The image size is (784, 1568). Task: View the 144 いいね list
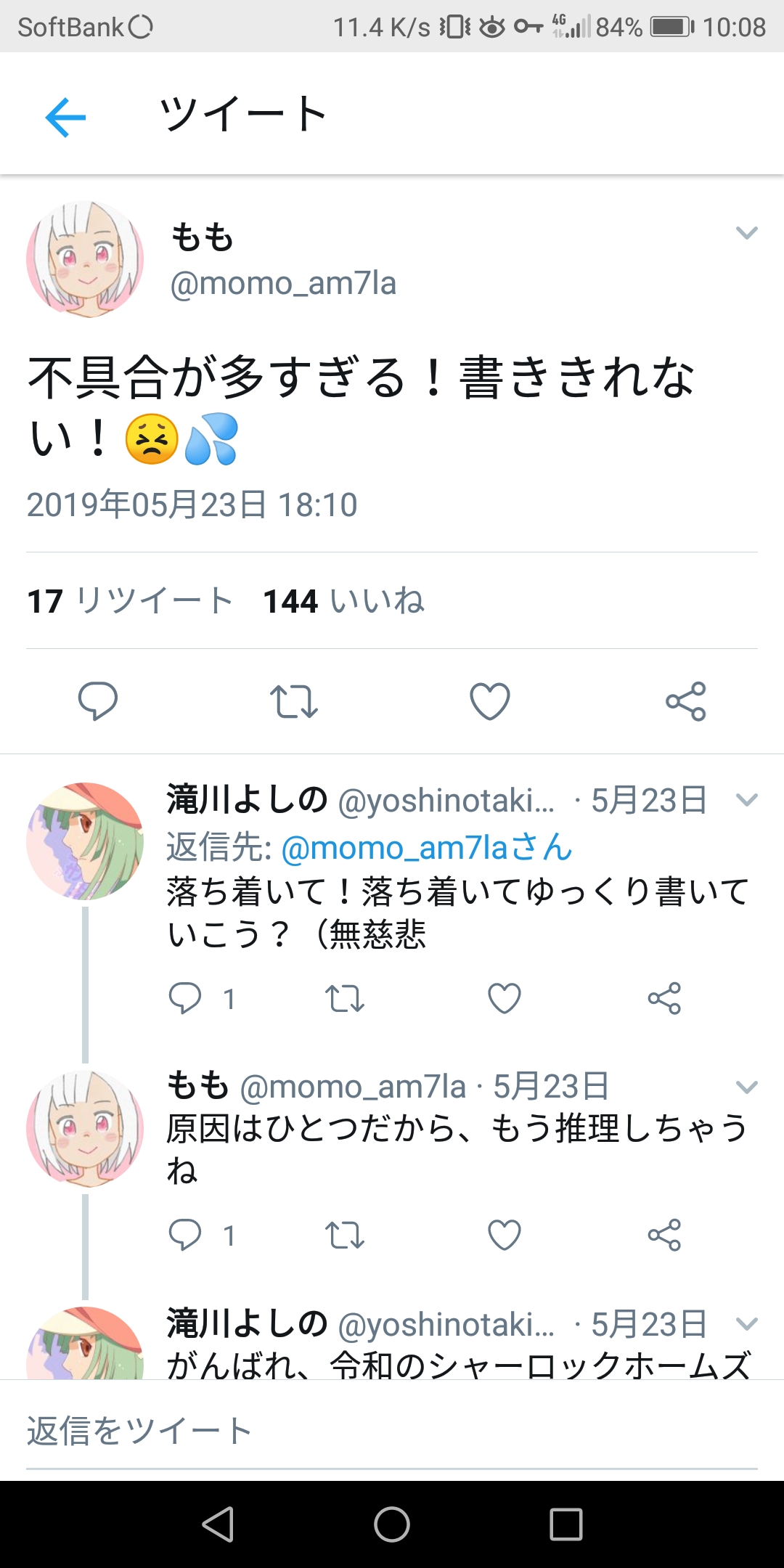[x=343, y=601]
